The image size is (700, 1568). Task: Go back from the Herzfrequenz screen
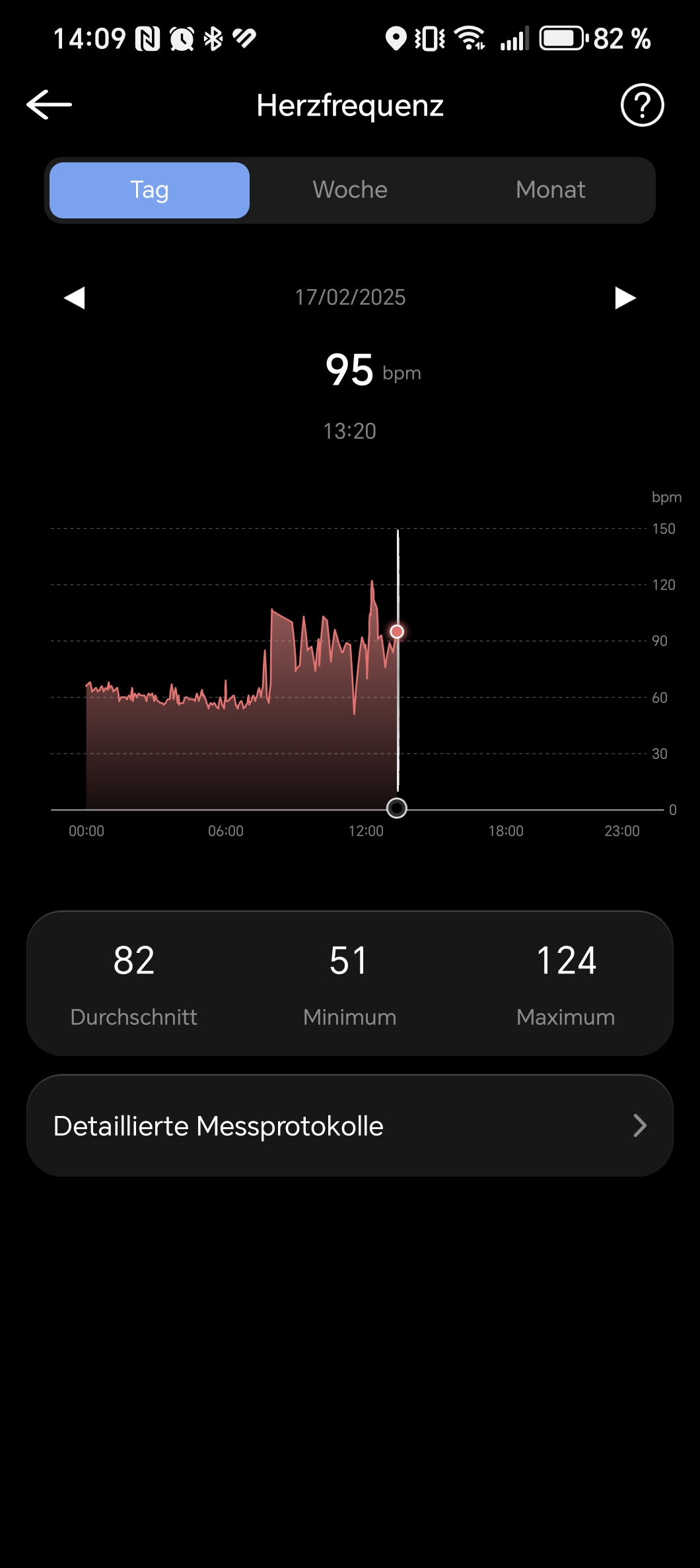(x=50, y=105)
